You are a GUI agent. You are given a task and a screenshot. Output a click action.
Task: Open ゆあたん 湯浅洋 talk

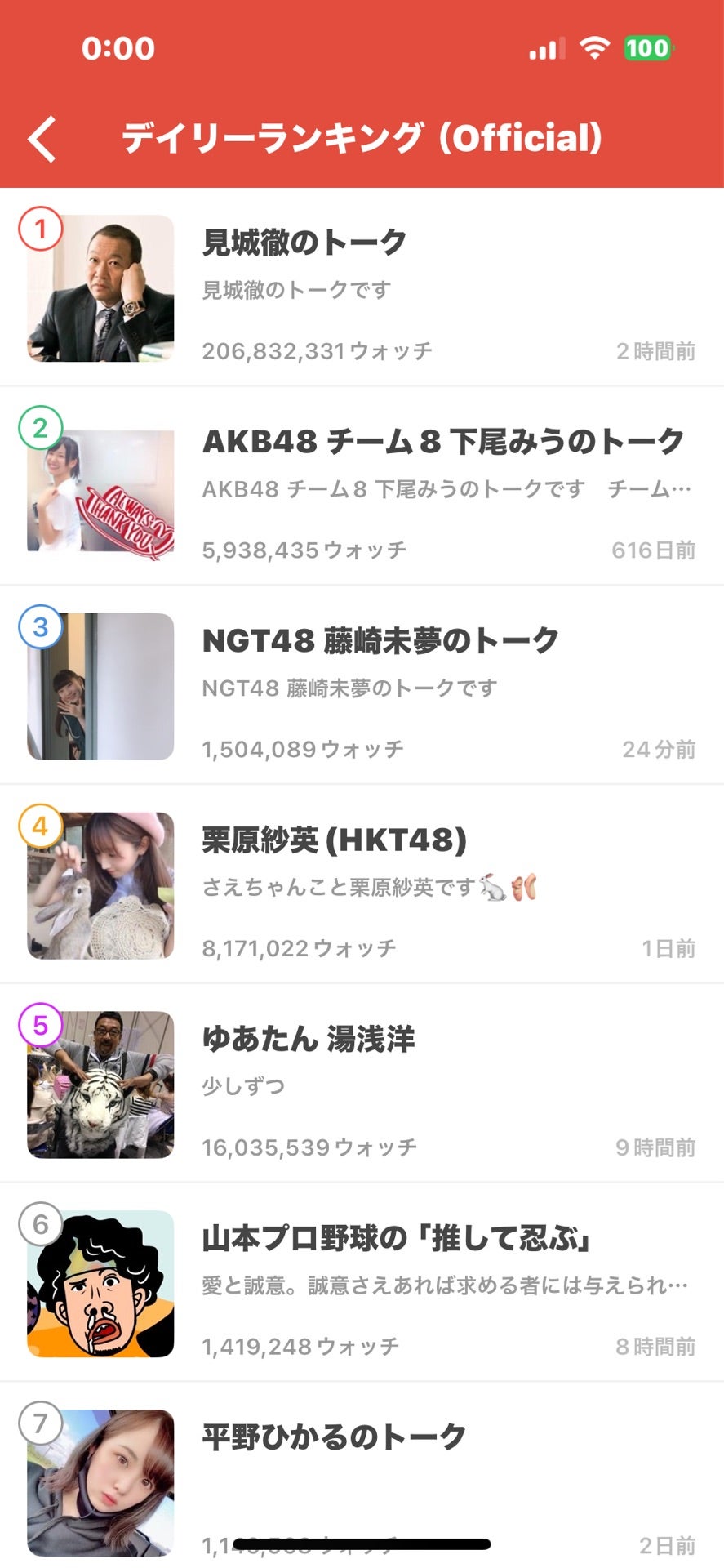(362, 1085)
